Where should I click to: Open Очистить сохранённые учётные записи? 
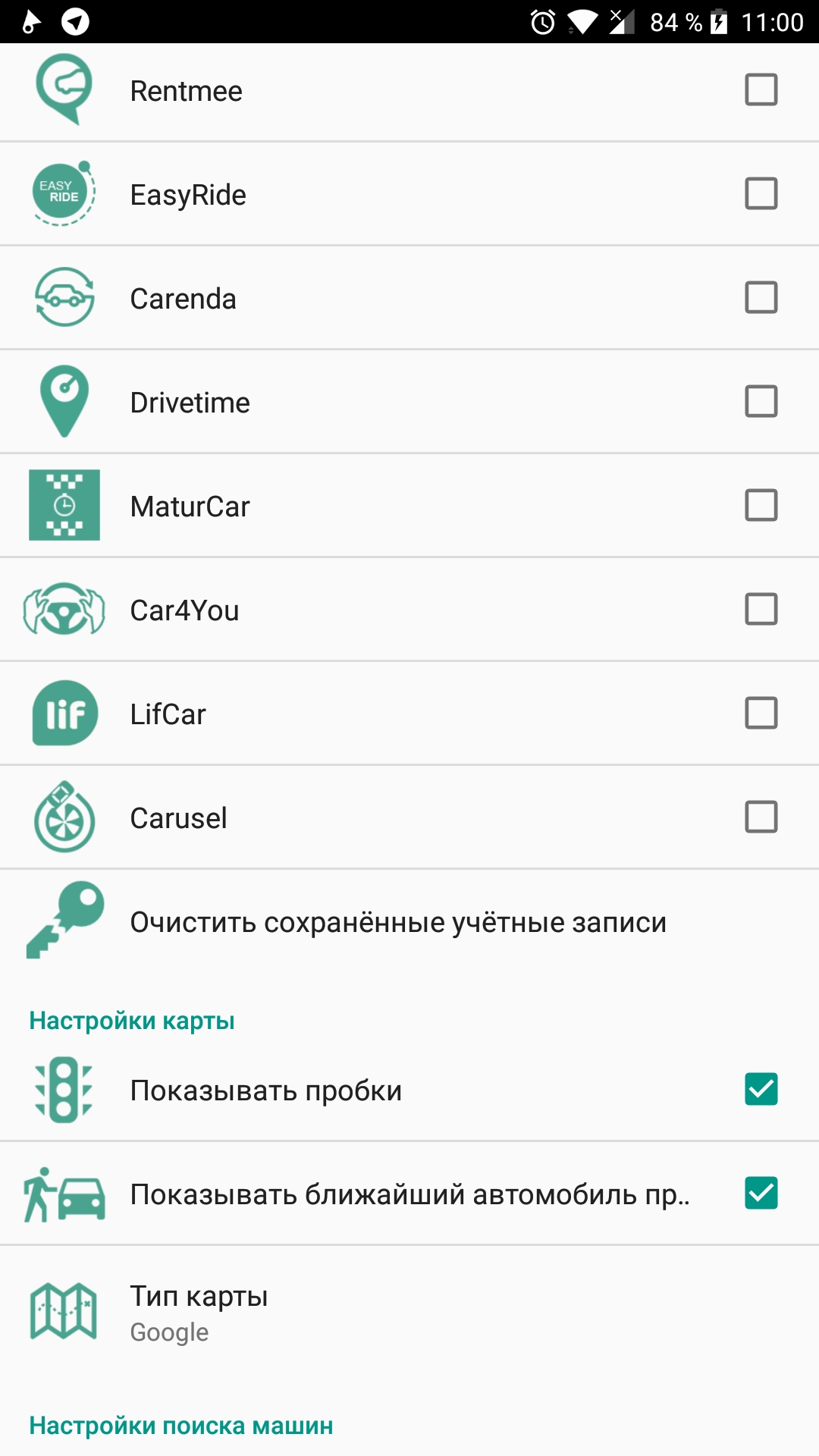click(409, 921)
